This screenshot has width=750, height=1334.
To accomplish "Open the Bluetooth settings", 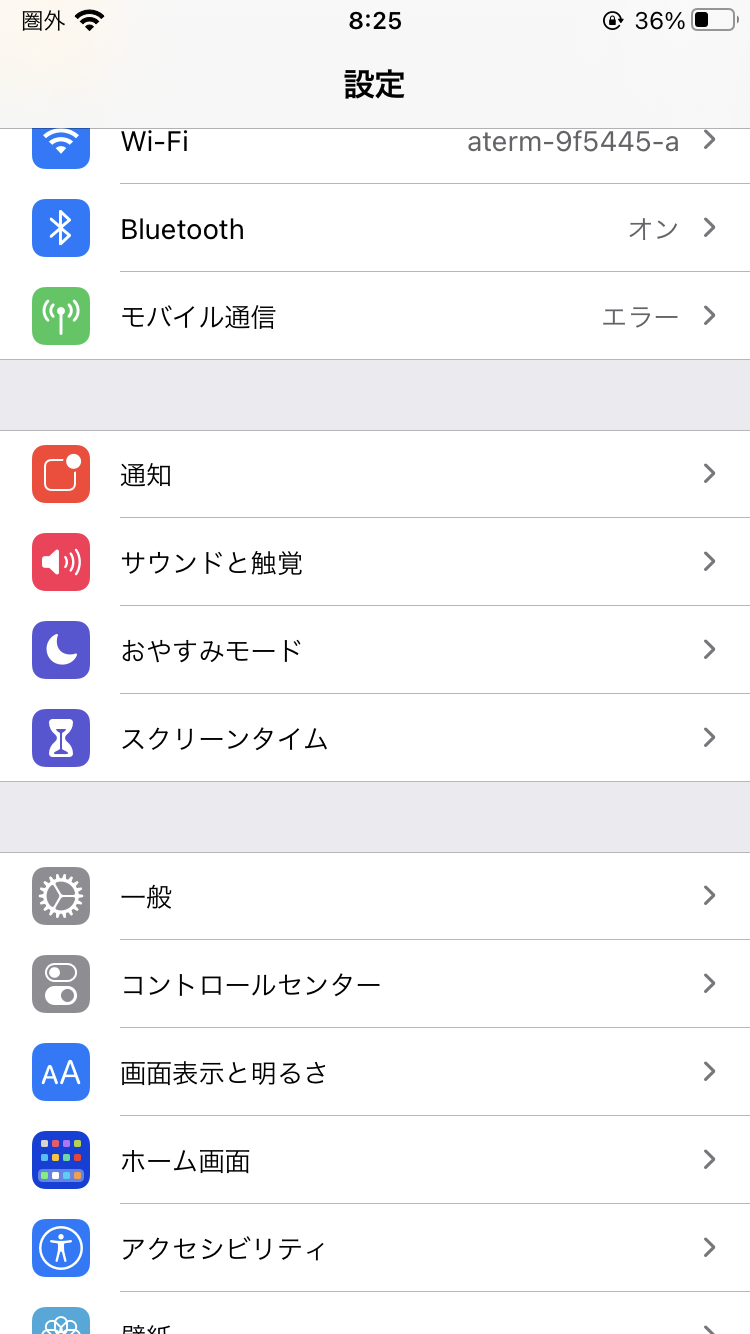I will [375, 228].
